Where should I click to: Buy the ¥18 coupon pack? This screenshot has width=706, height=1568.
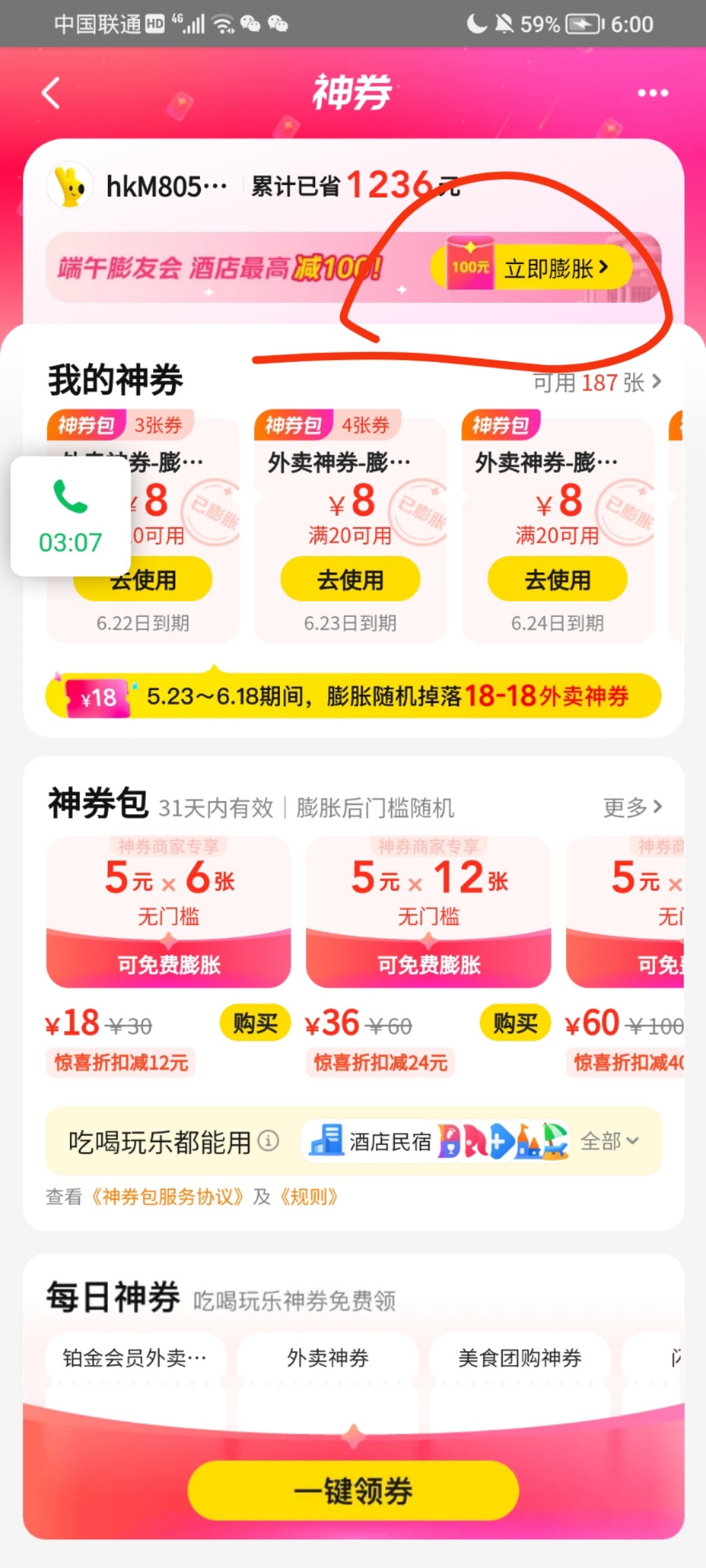coord(255,1023)
